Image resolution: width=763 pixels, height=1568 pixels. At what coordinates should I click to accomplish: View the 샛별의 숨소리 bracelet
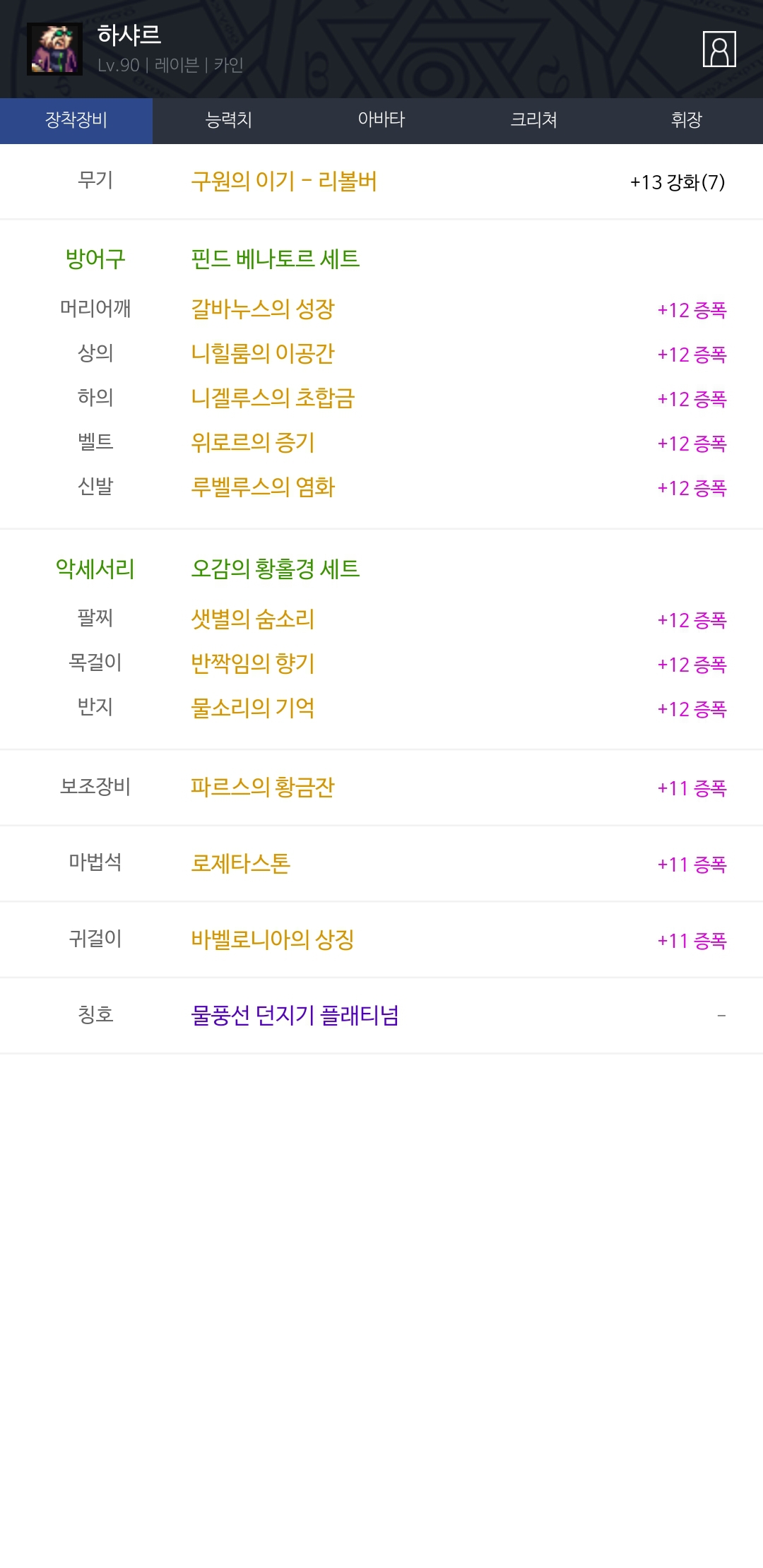tap(253, 619)
